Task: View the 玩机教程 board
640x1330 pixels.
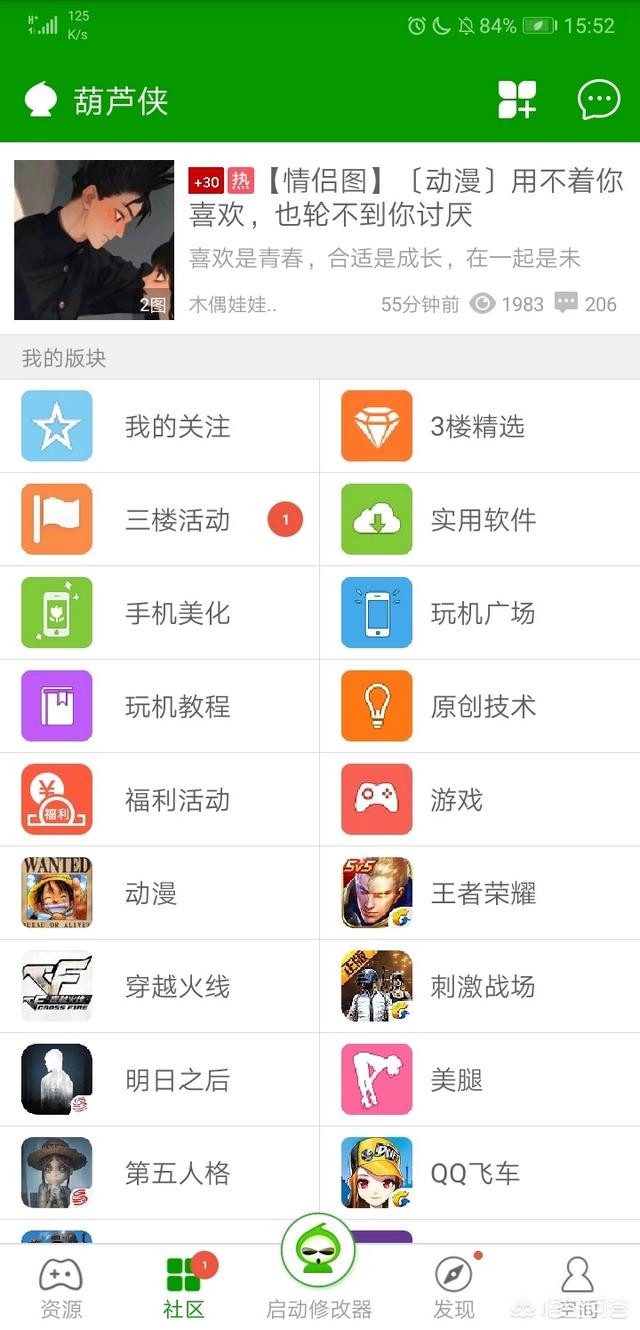Action: pyautogui.click(x=160, y=707)
